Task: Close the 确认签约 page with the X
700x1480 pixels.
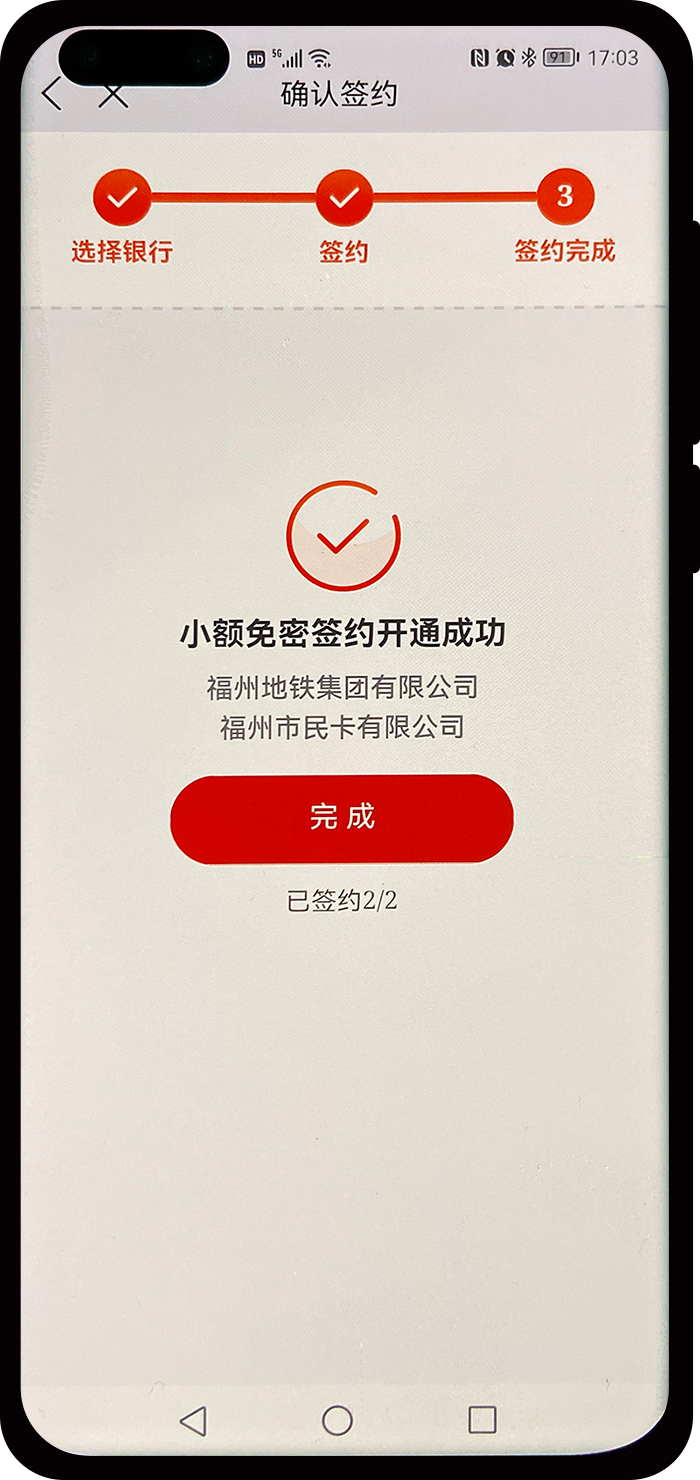Action: click(x=114, y=96)
